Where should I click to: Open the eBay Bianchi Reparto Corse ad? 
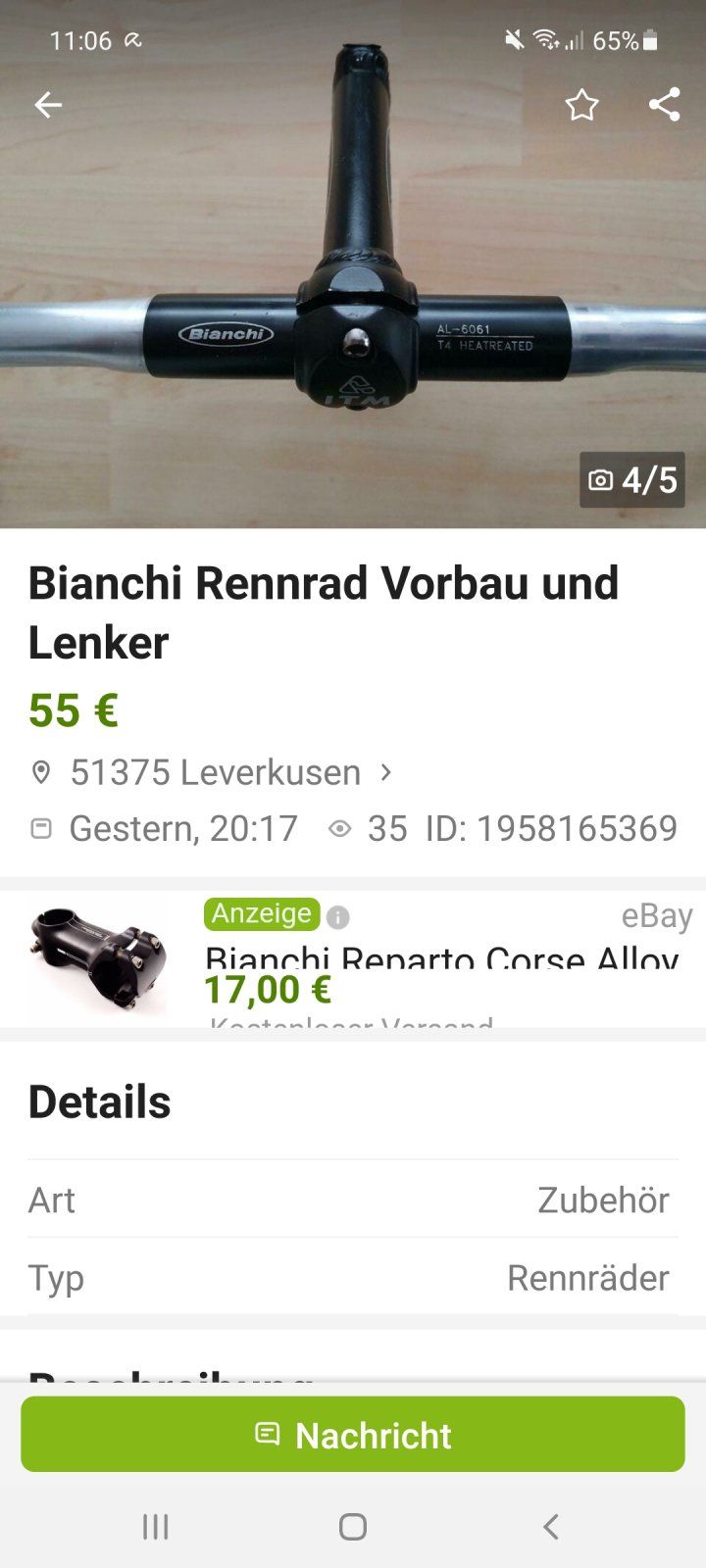point(441,960)
